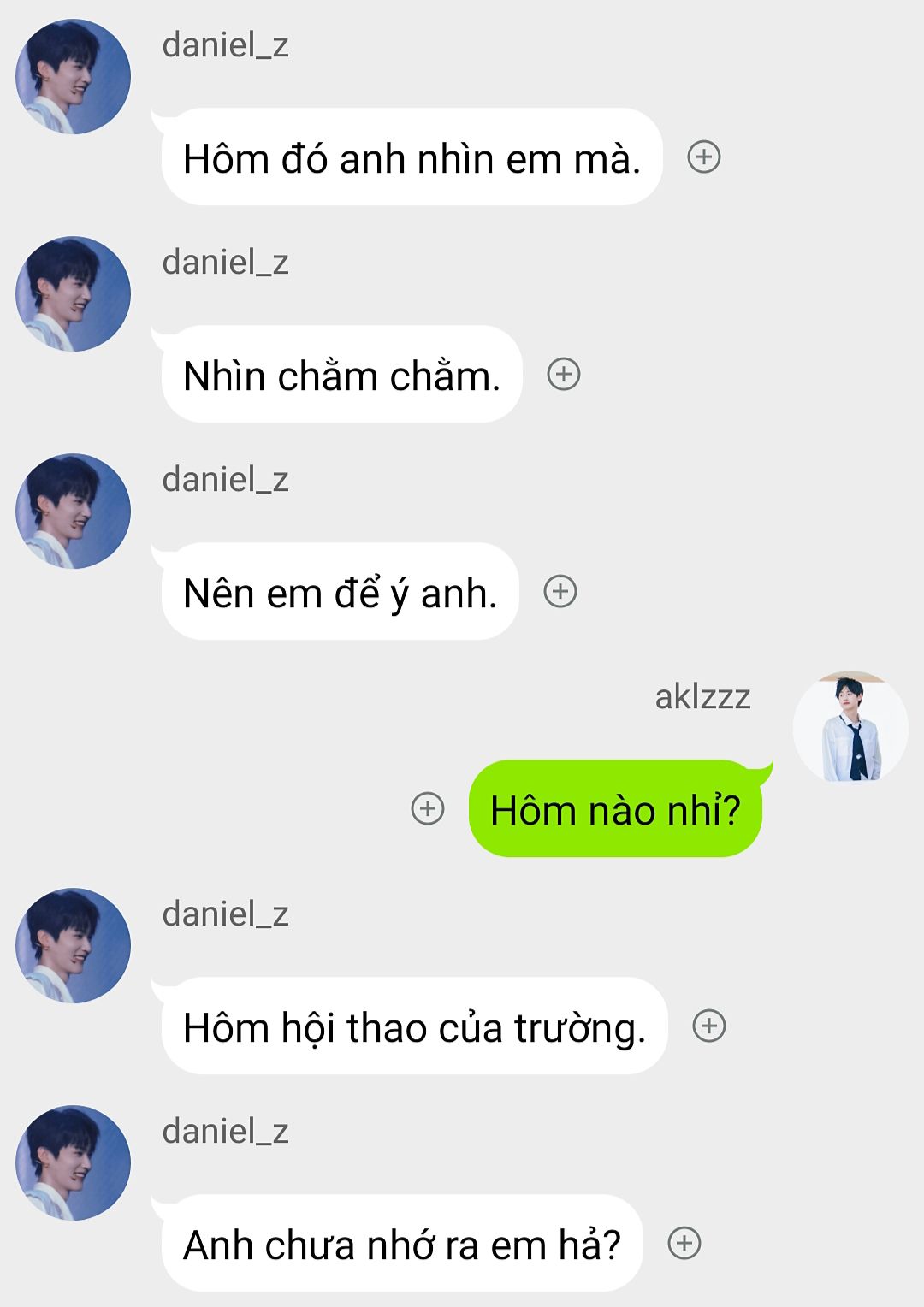Open plus icon beside "Nên em để ý anh."
The image size is (924, 1307).
(x=560, y=591)
